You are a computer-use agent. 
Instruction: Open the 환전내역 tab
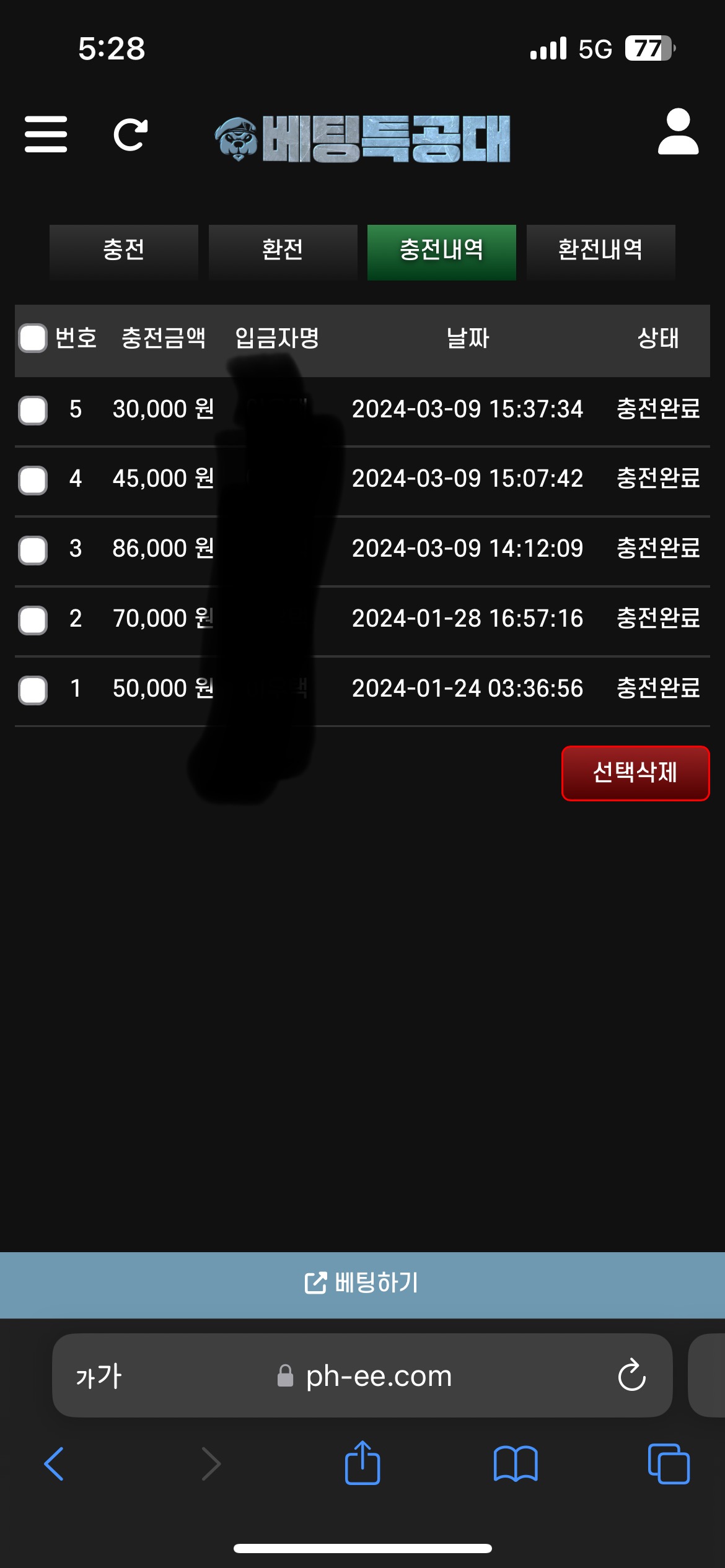(x=600, y=251)
